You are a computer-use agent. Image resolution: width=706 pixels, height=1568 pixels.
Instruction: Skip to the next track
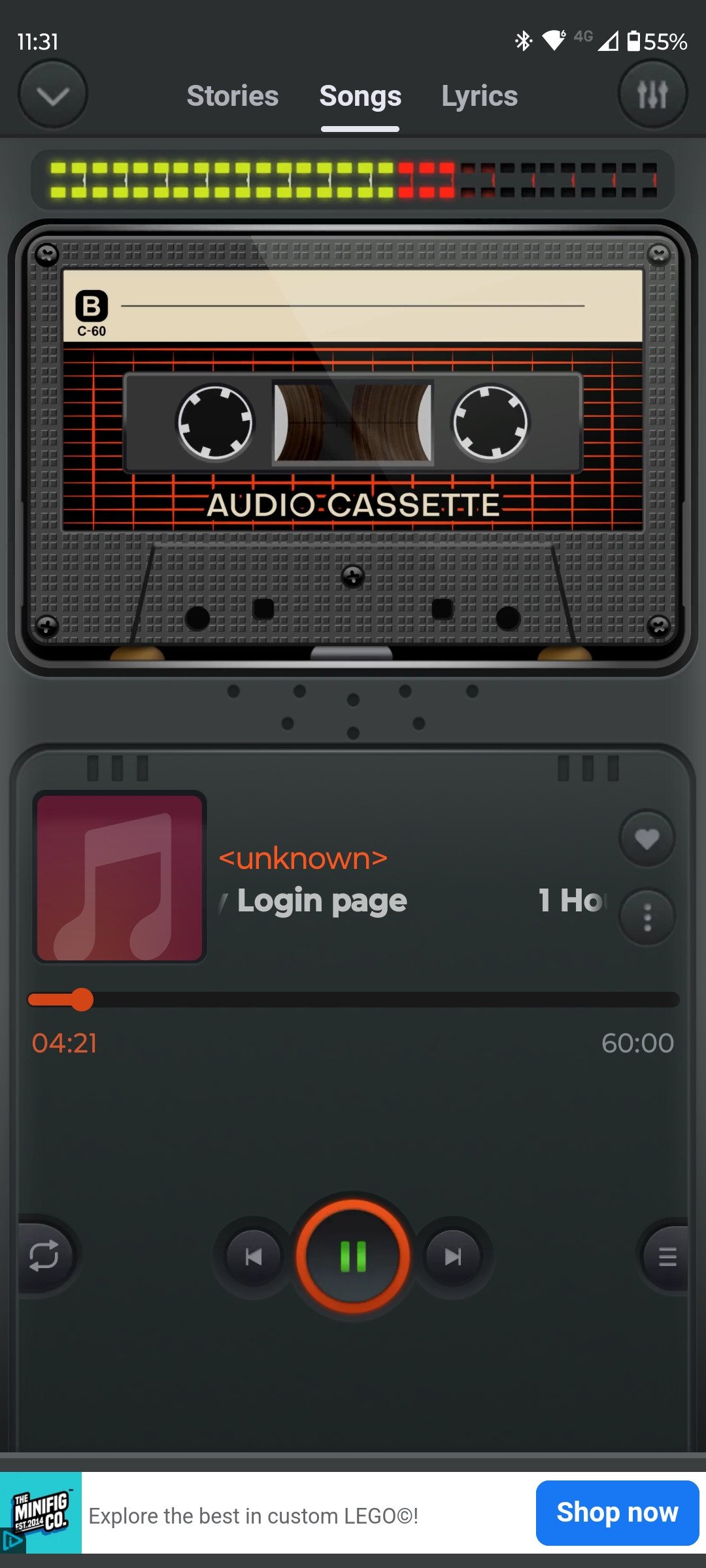click(x=452, y=1256)
